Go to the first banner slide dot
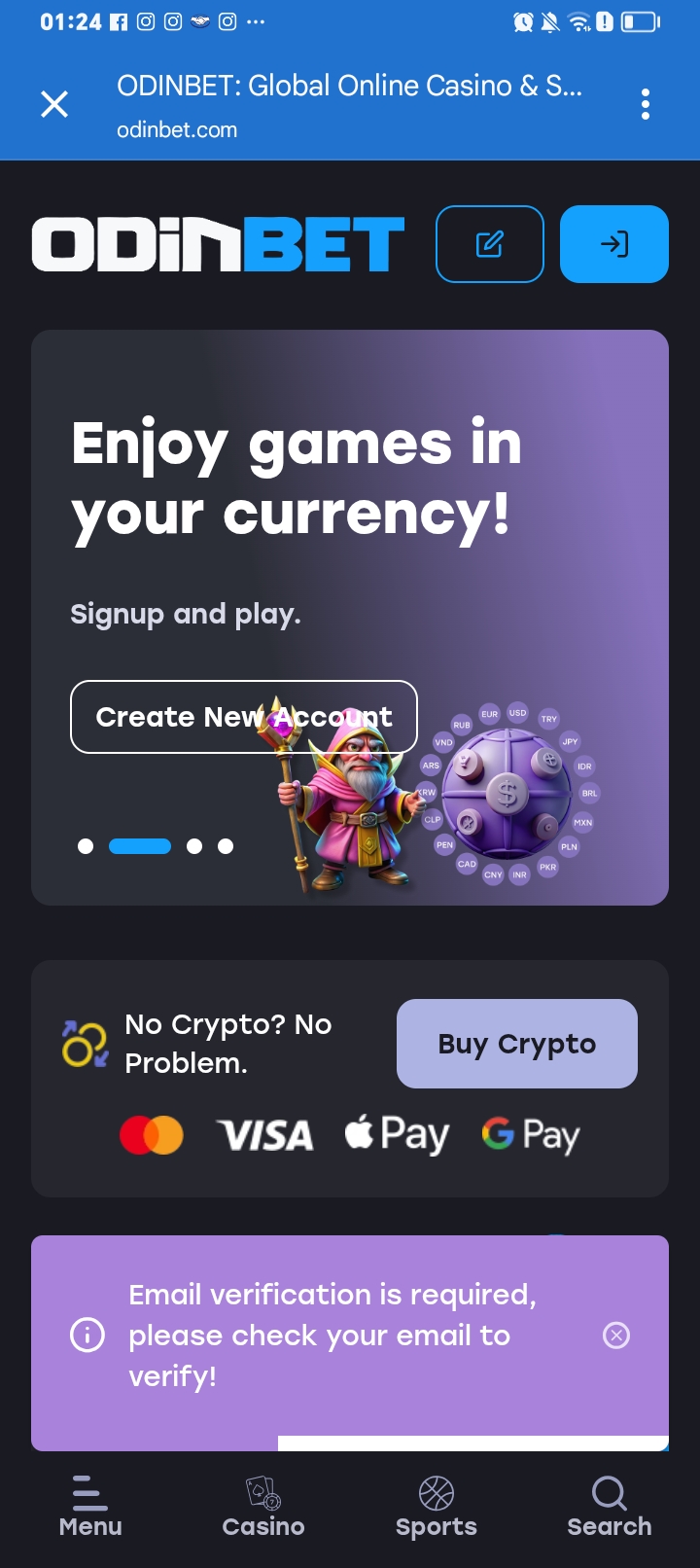This screenshot has height=1568, width=700. pyautogui.click(x=86, y=846)
